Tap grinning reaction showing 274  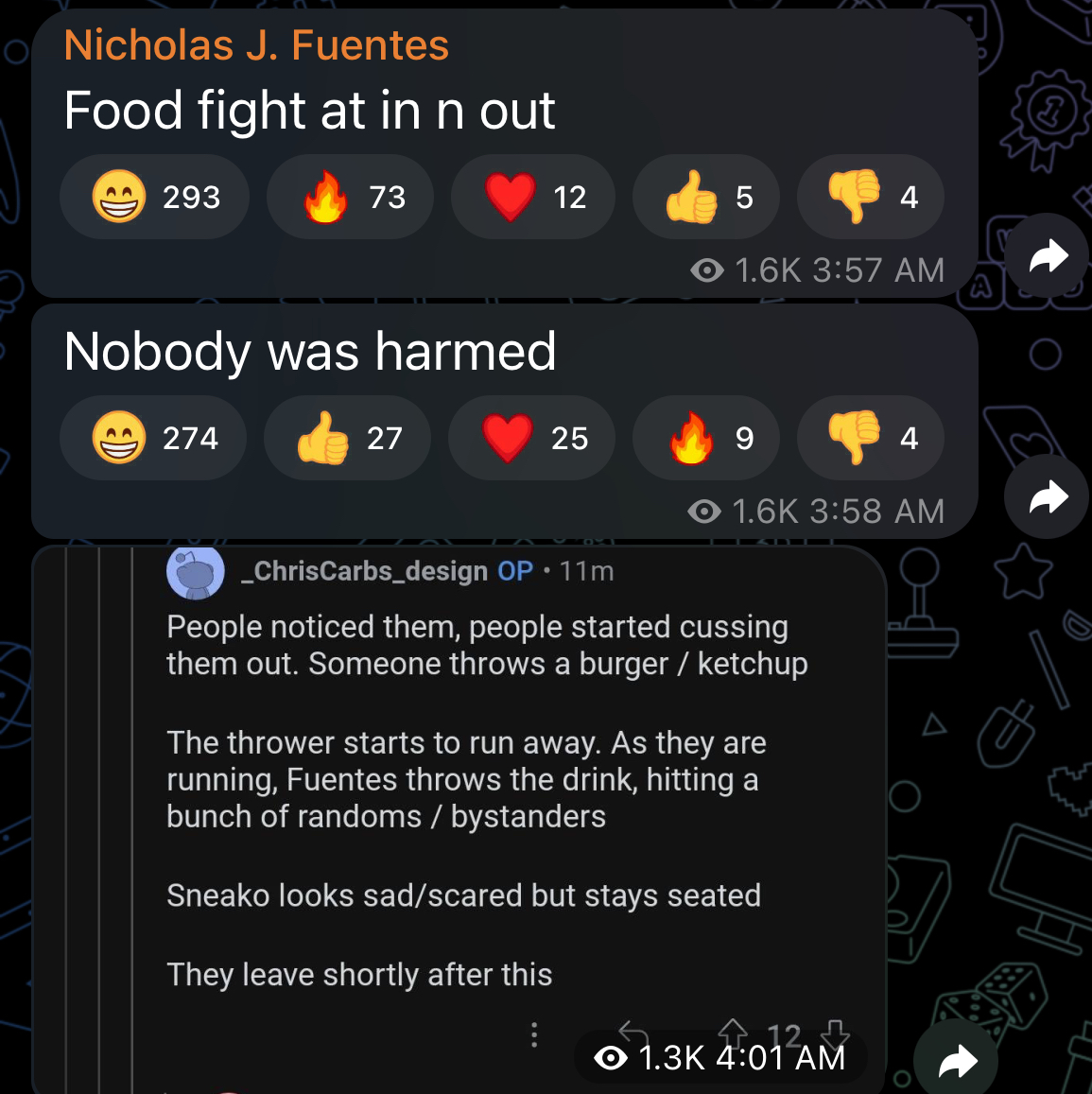tap(153, 438)
